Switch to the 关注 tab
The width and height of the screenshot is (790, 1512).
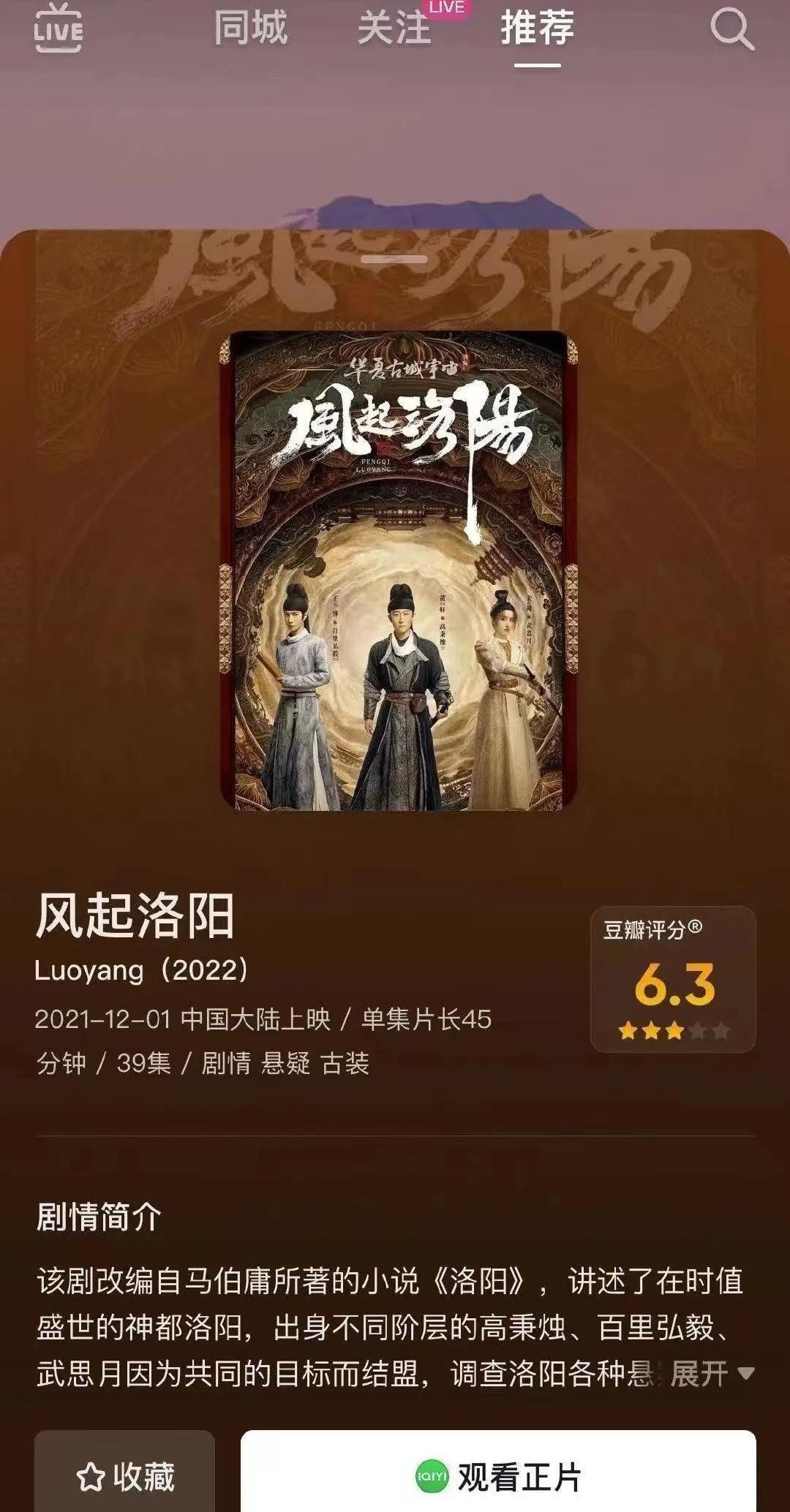click(x=394, y=29)
